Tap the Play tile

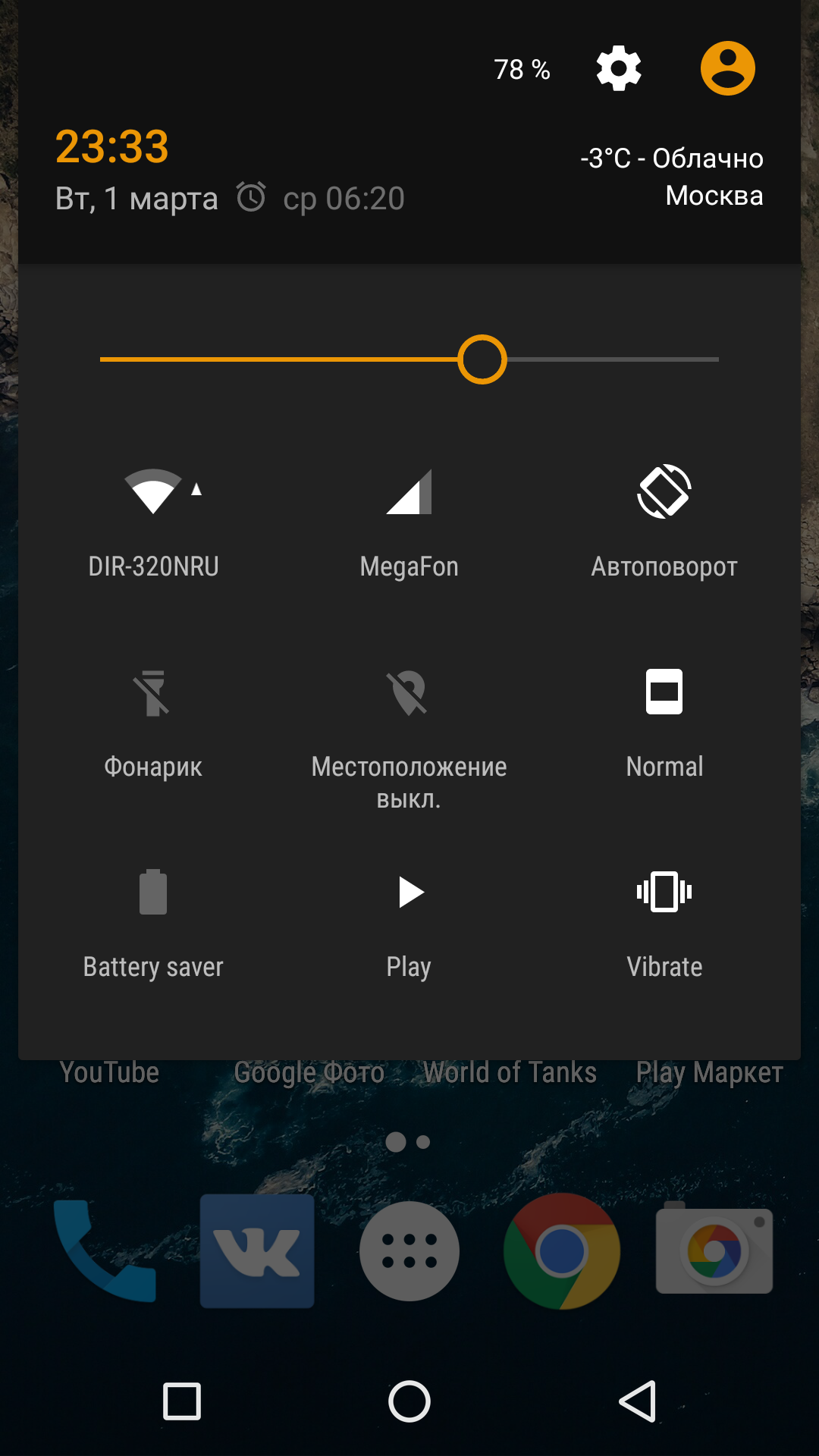point(409,925)
